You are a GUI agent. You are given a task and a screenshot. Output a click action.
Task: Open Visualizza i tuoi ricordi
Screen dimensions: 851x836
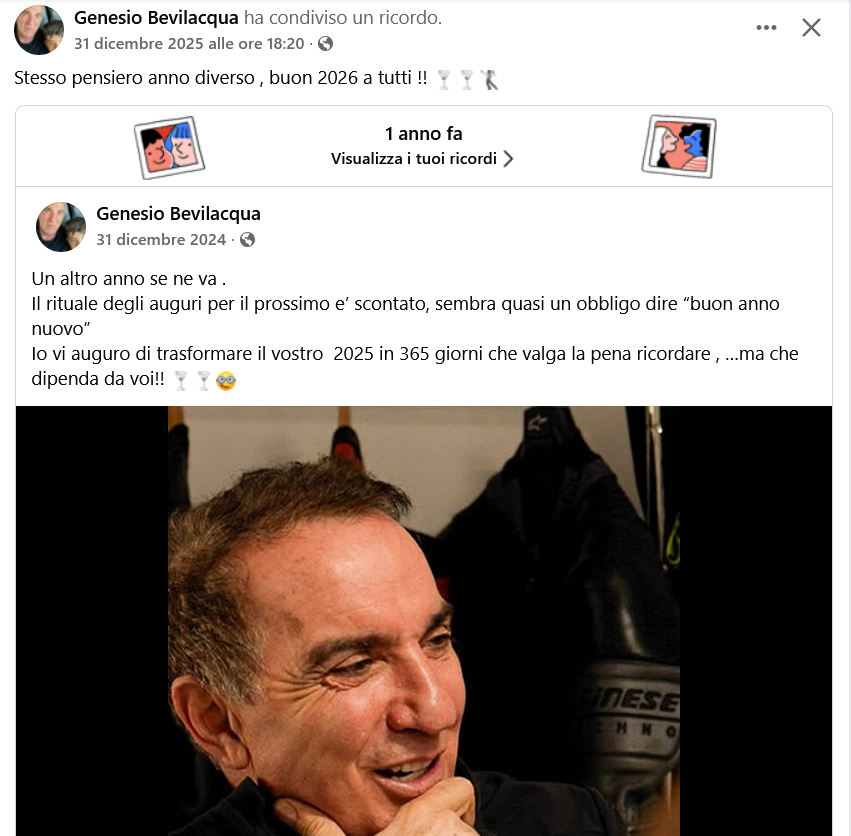coord(422,159)
